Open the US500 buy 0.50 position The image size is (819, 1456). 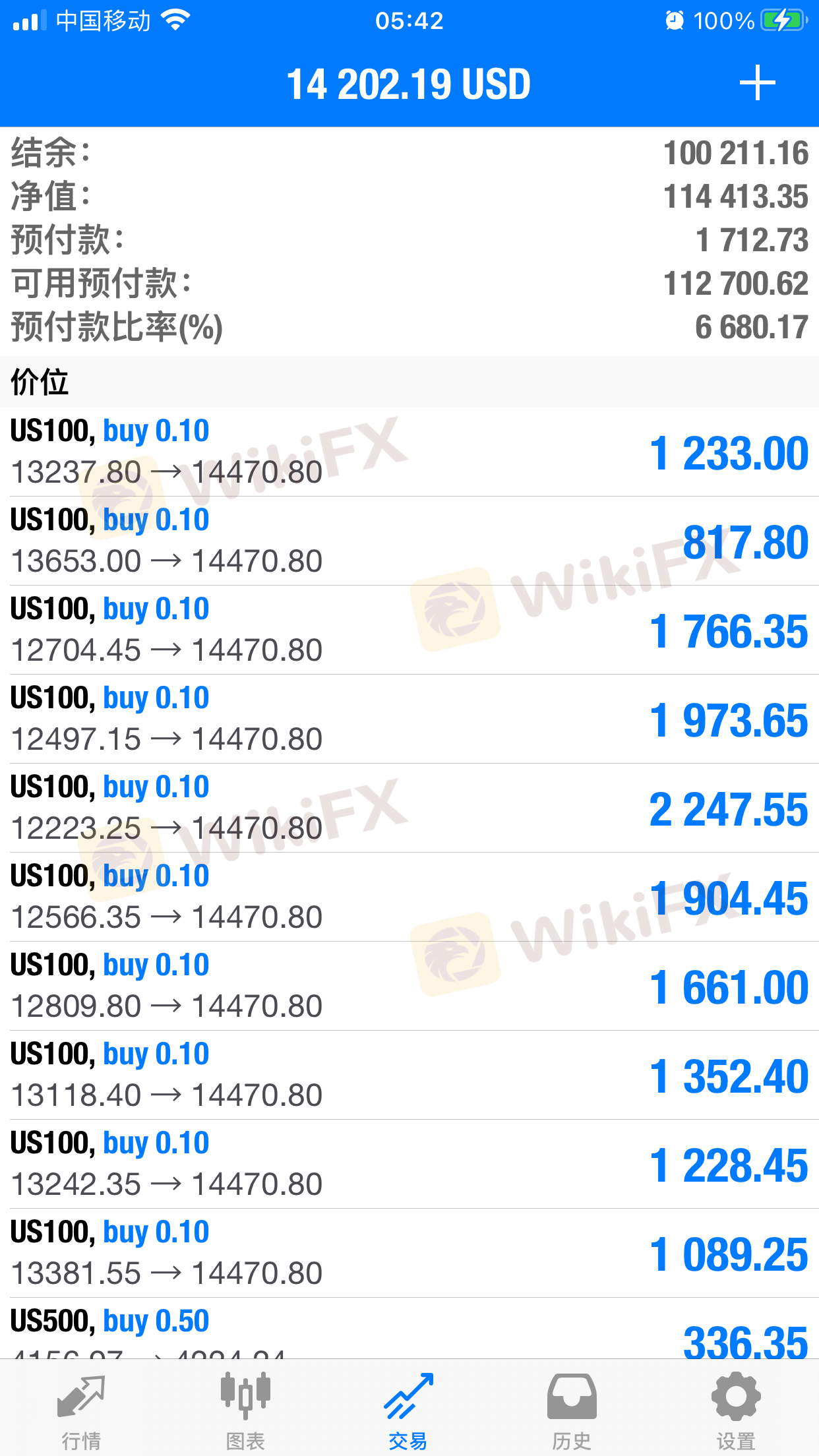coord(409,1328)
